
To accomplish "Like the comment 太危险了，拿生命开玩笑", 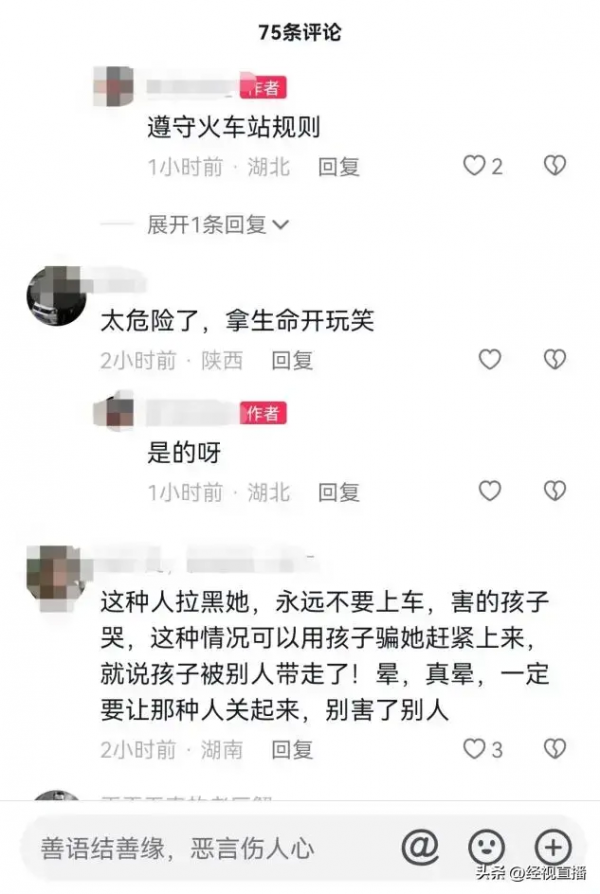I will 489,360.
